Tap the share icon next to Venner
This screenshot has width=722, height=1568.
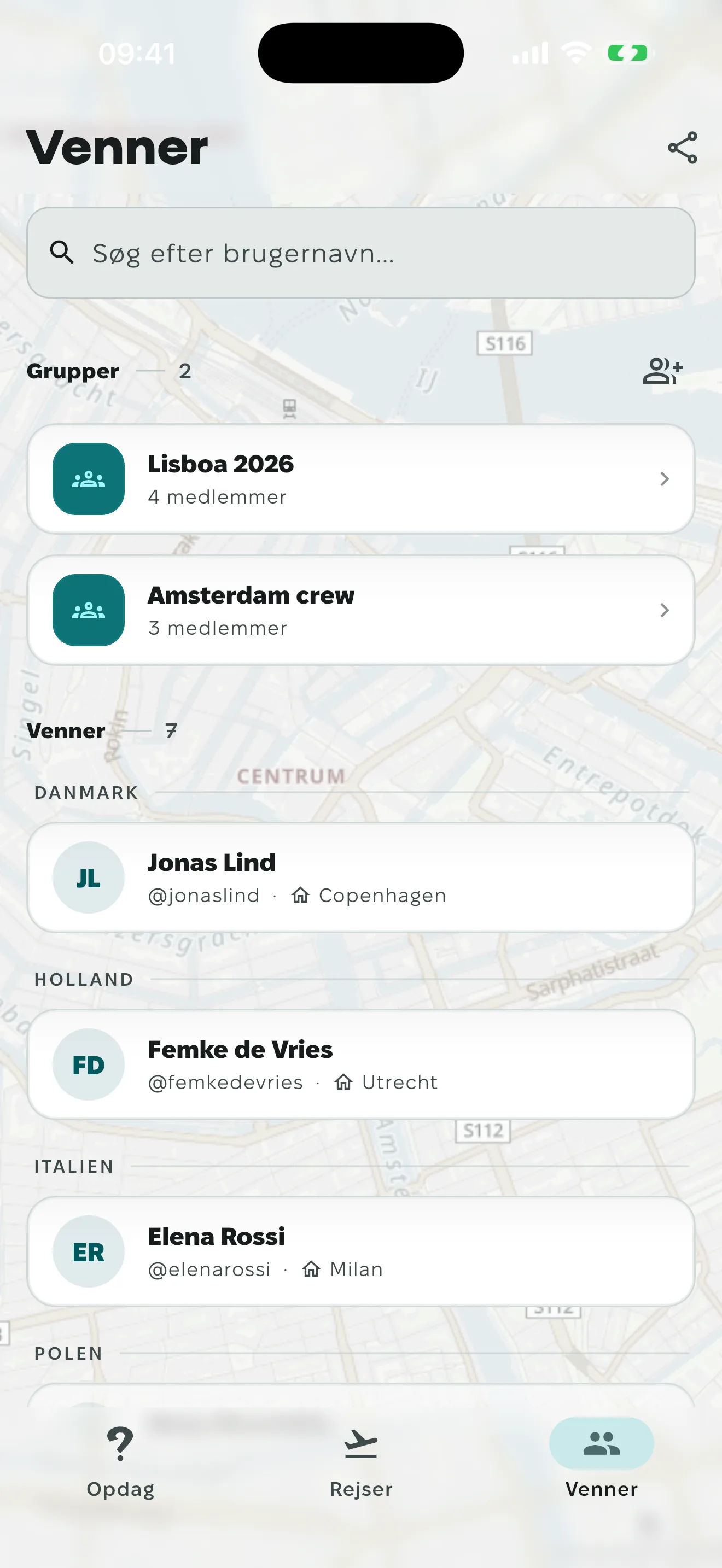[x=682, y=147]
